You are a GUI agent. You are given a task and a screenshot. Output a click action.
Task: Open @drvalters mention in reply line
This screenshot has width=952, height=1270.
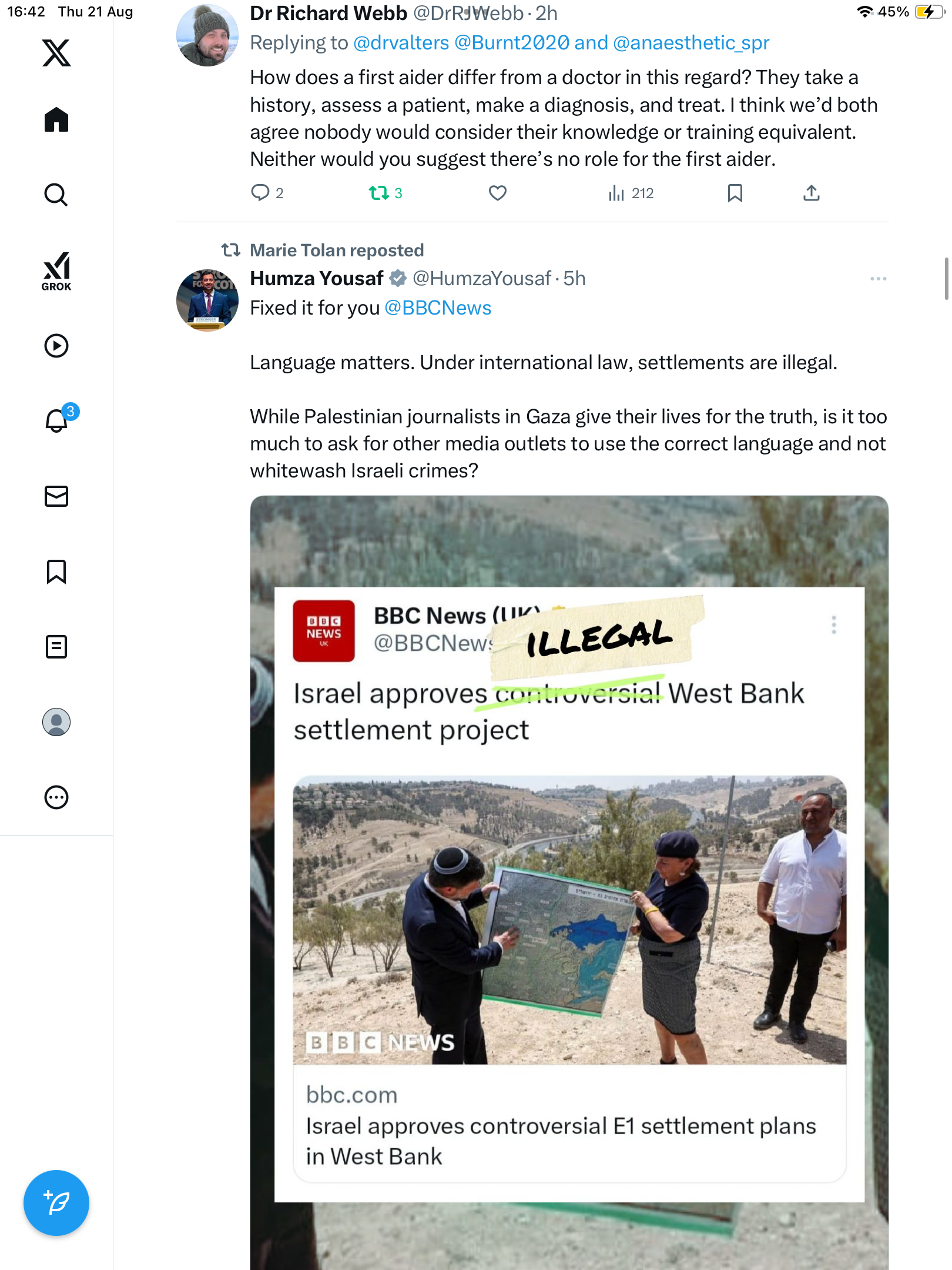401,43
